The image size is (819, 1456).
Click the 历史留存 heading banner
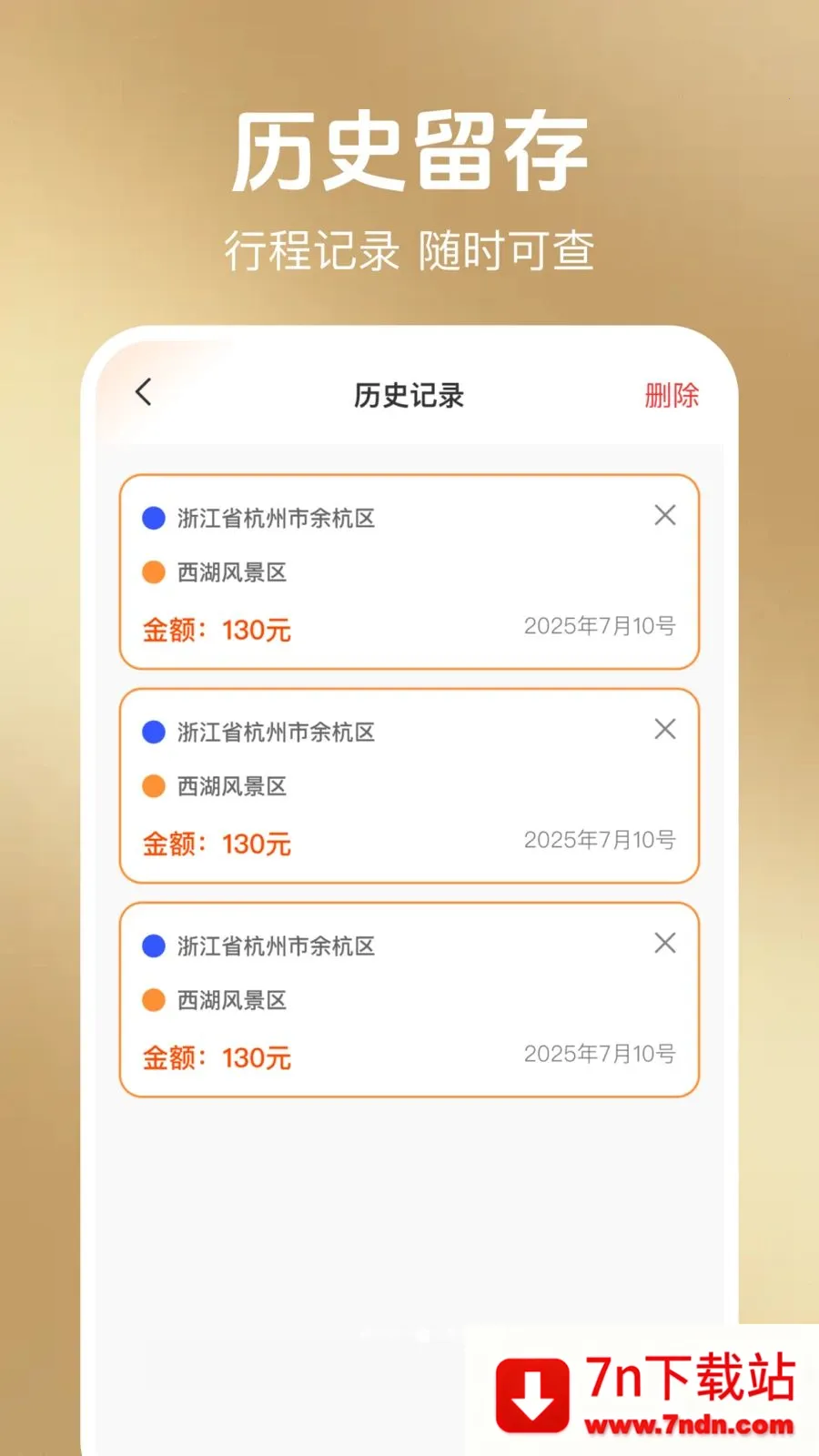409,150
